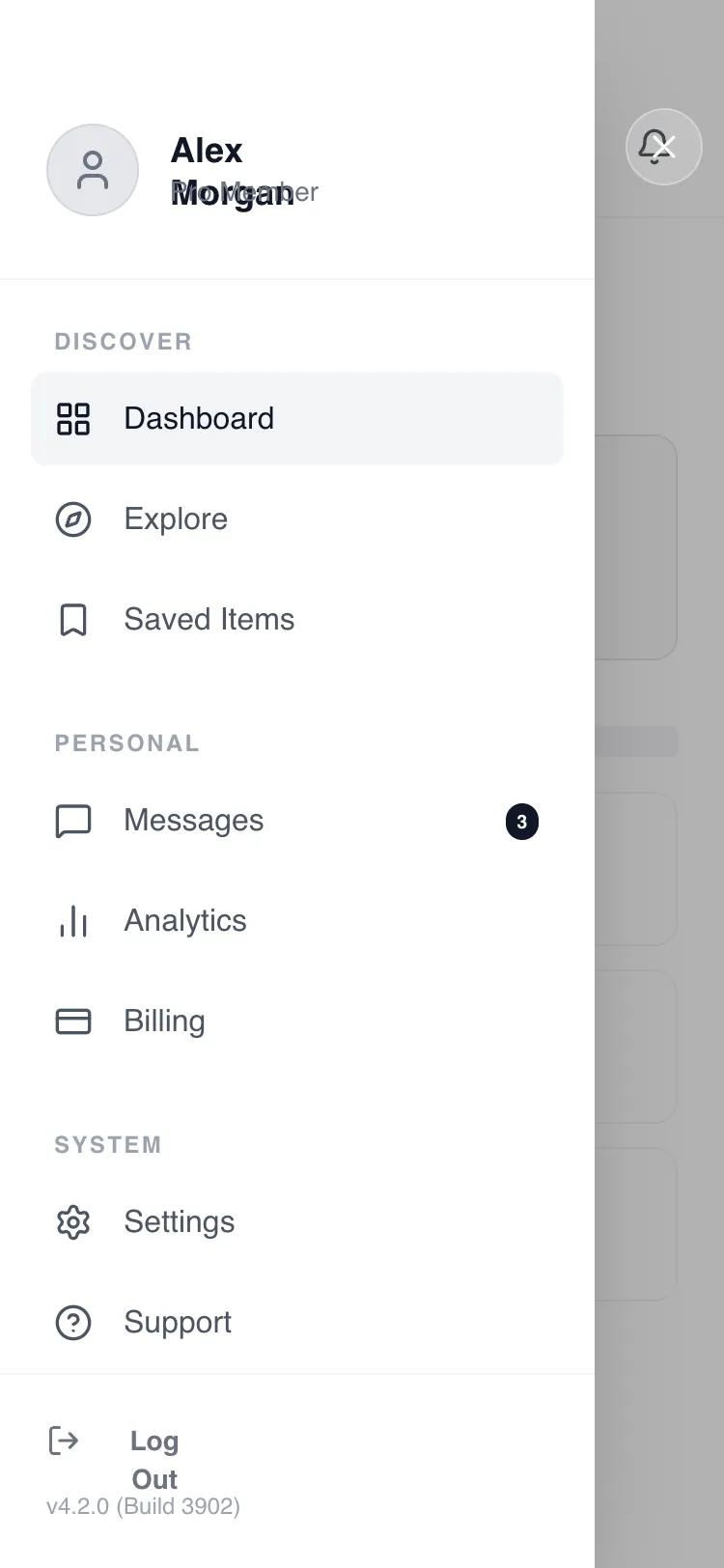Tap the notification bell at the top

(x=663, y=147)
